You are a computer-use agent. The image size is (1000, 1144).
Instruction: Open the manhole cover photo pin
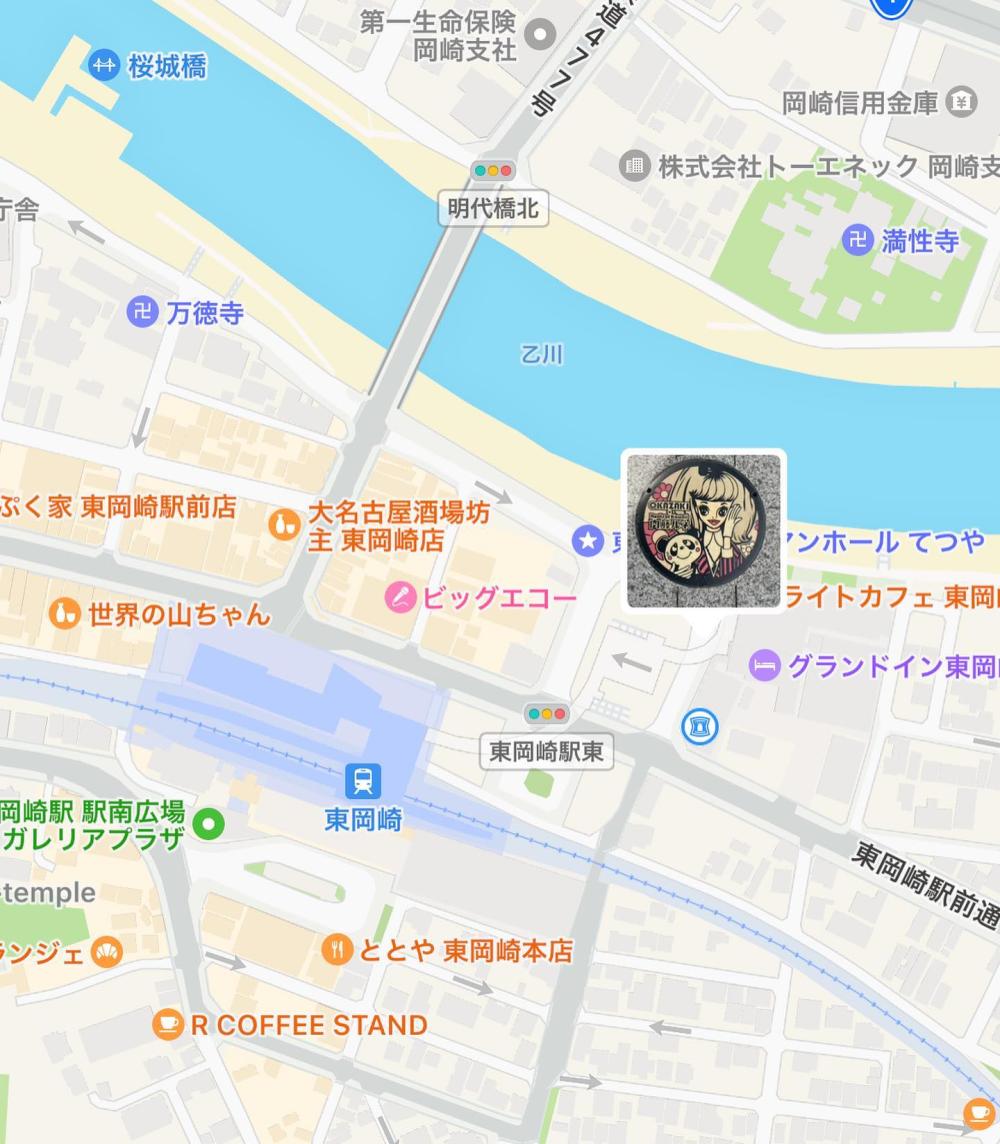[x=703, y=530]
